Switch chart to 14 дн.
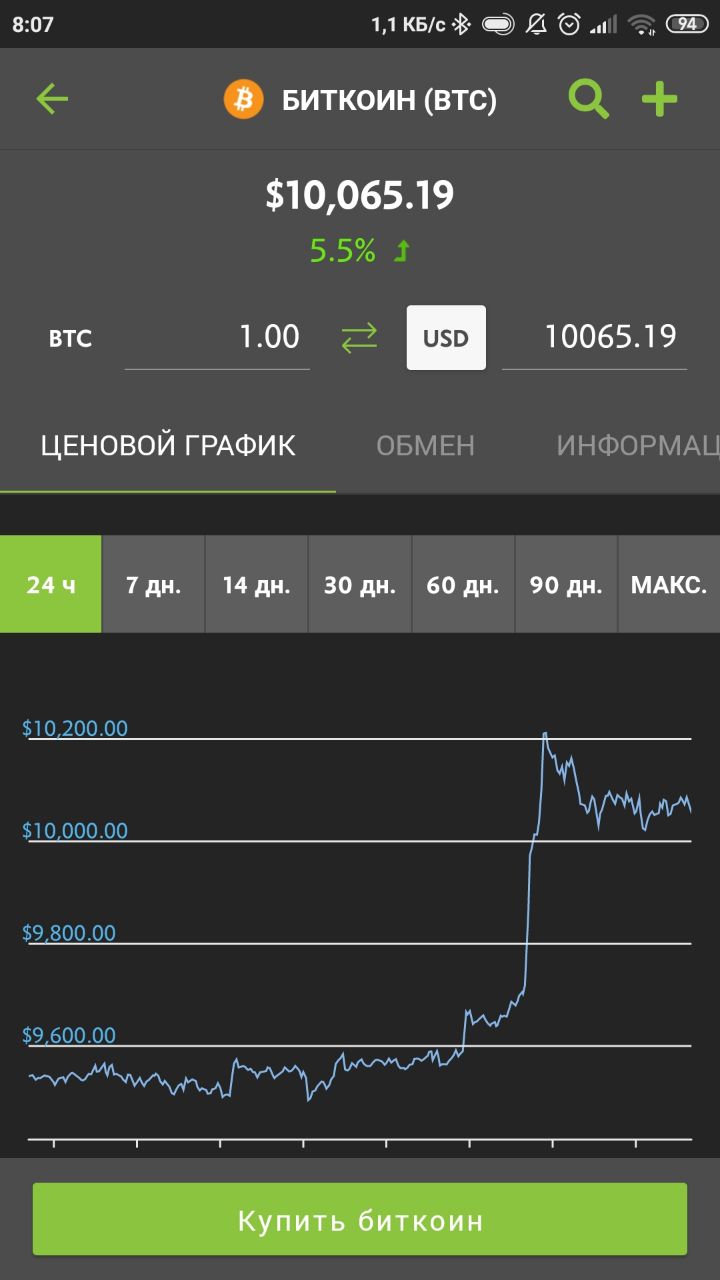Viewport: 720px width, 1280px height. point(257,584)
